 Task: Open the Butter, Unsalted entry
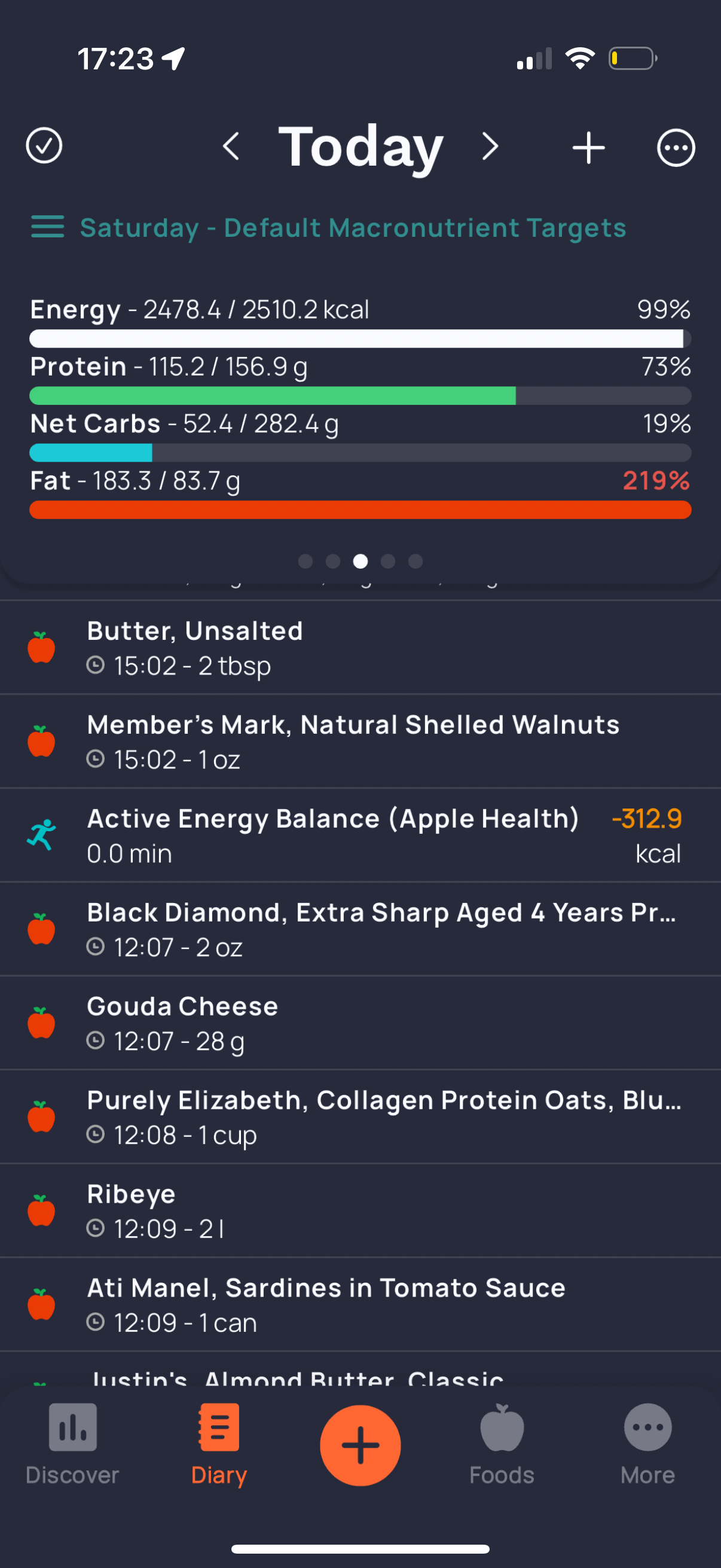(x=360, y=648)
